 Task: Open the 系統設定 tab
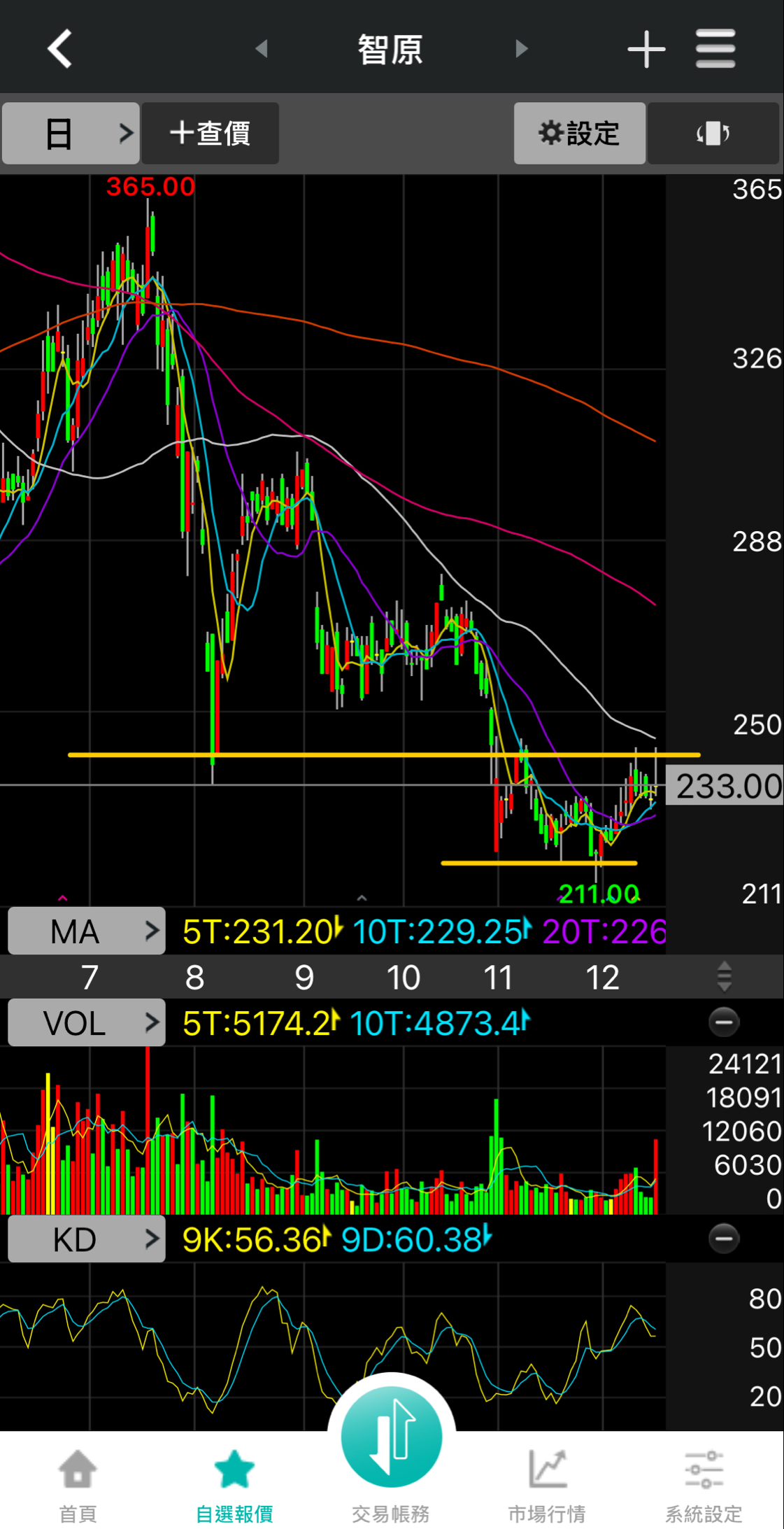click(x=704, y=1485)
